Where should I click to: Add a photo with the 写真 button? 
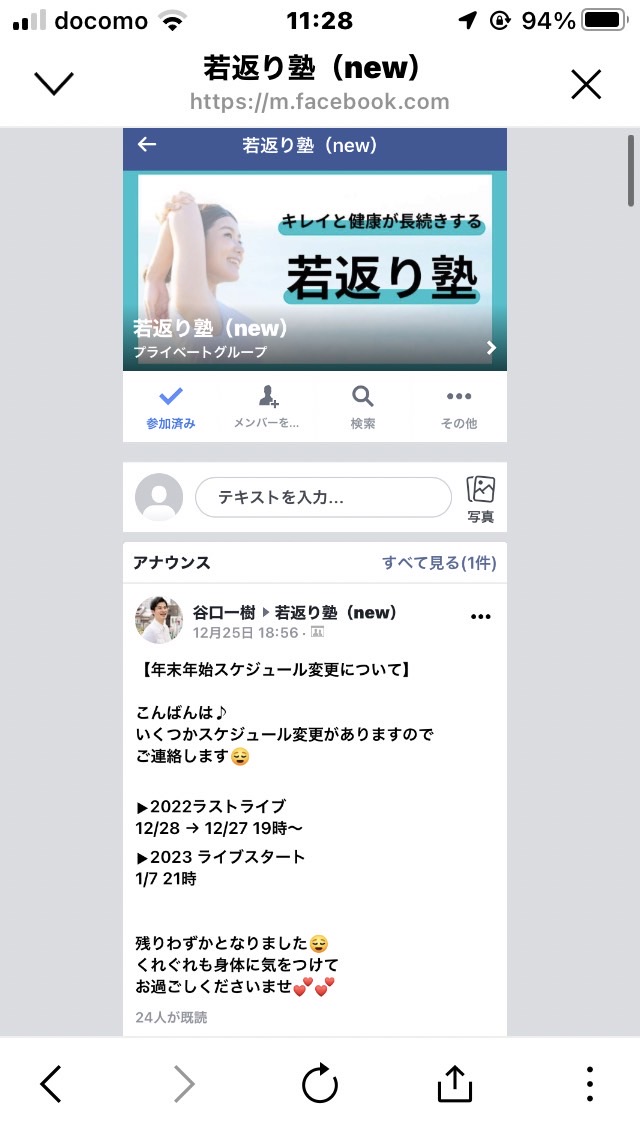(x=481, y=499)
